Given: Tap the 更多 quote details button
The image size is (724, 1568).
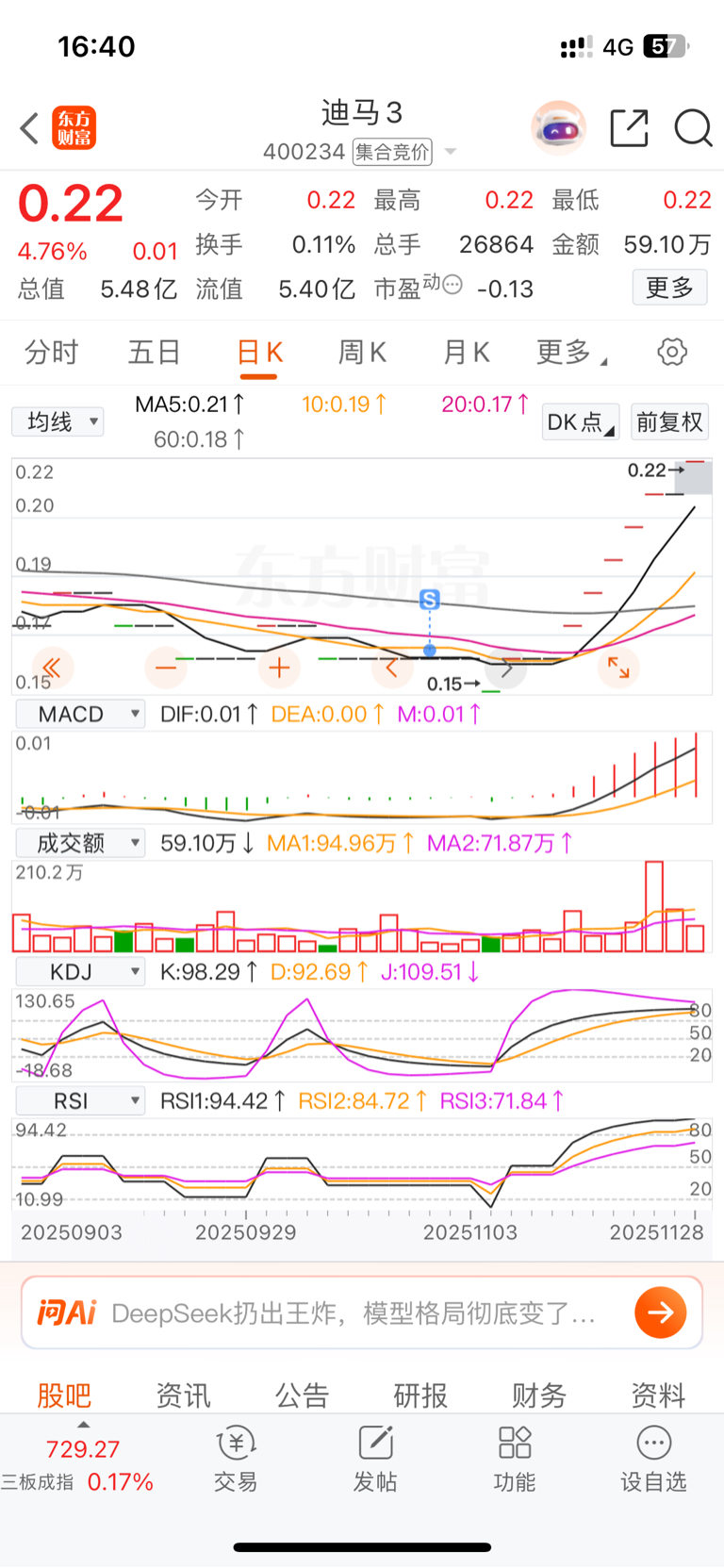Looking at the screenshot, I should click(669, 288).
